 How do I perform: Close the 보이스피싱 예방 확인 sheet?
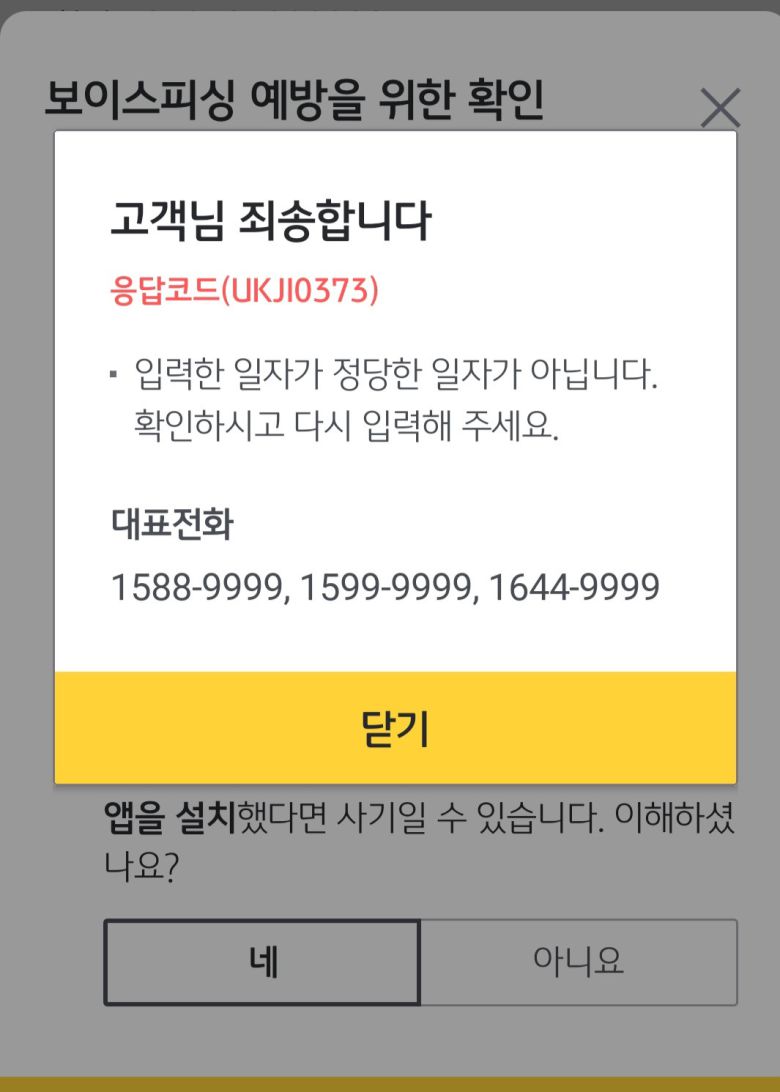pyautogui.click(x=720, y=107)
